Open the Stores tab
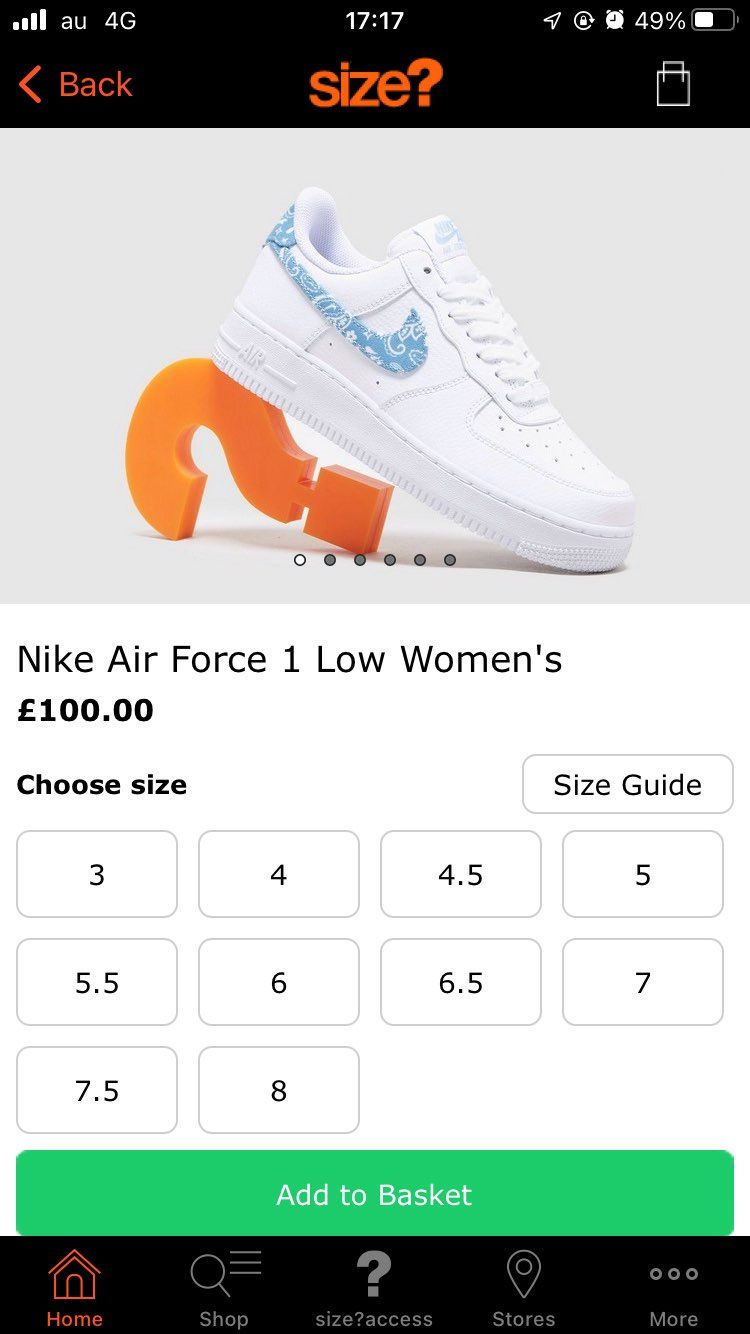 (x=523, y=1288)
